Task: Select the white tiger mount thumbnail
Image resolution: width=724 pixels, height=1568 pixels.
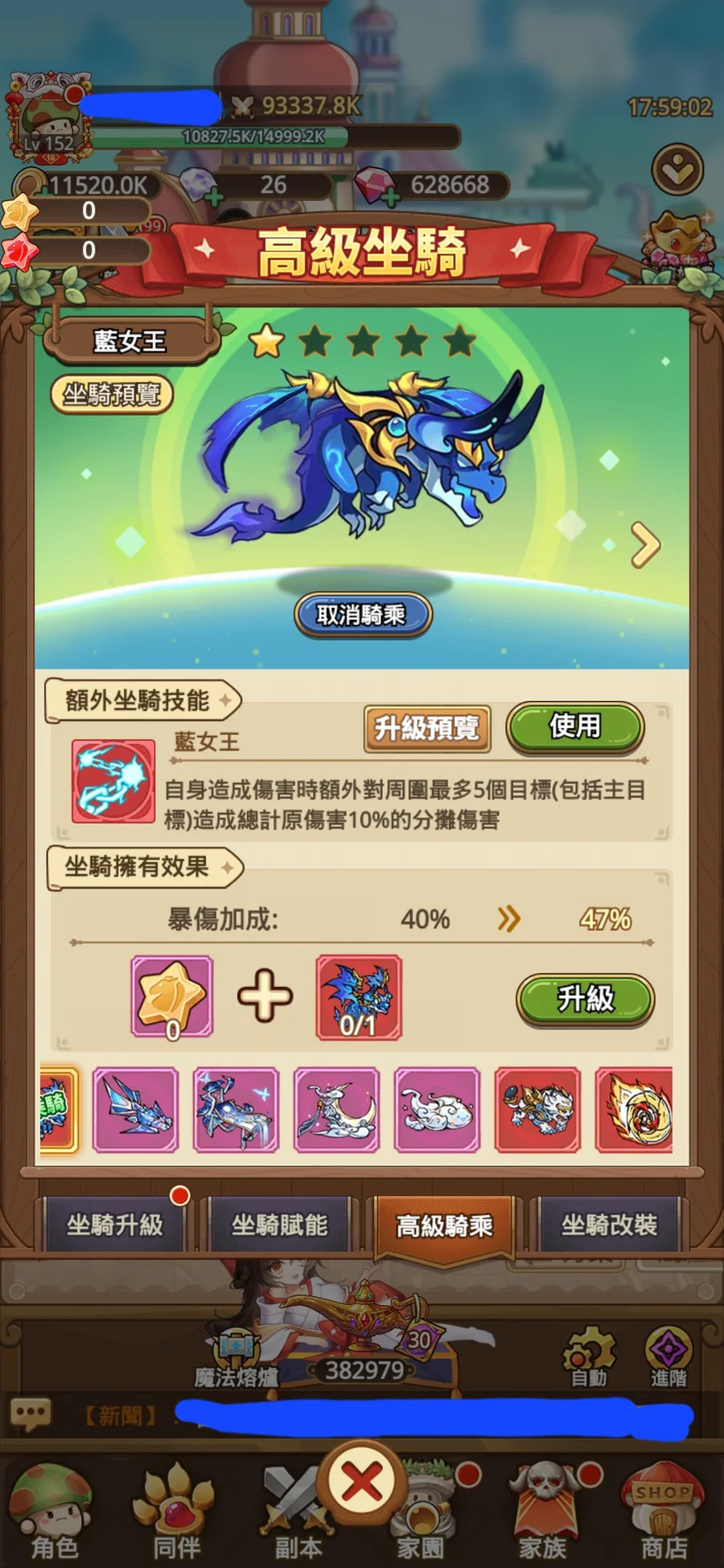Action: (537, 1110)
